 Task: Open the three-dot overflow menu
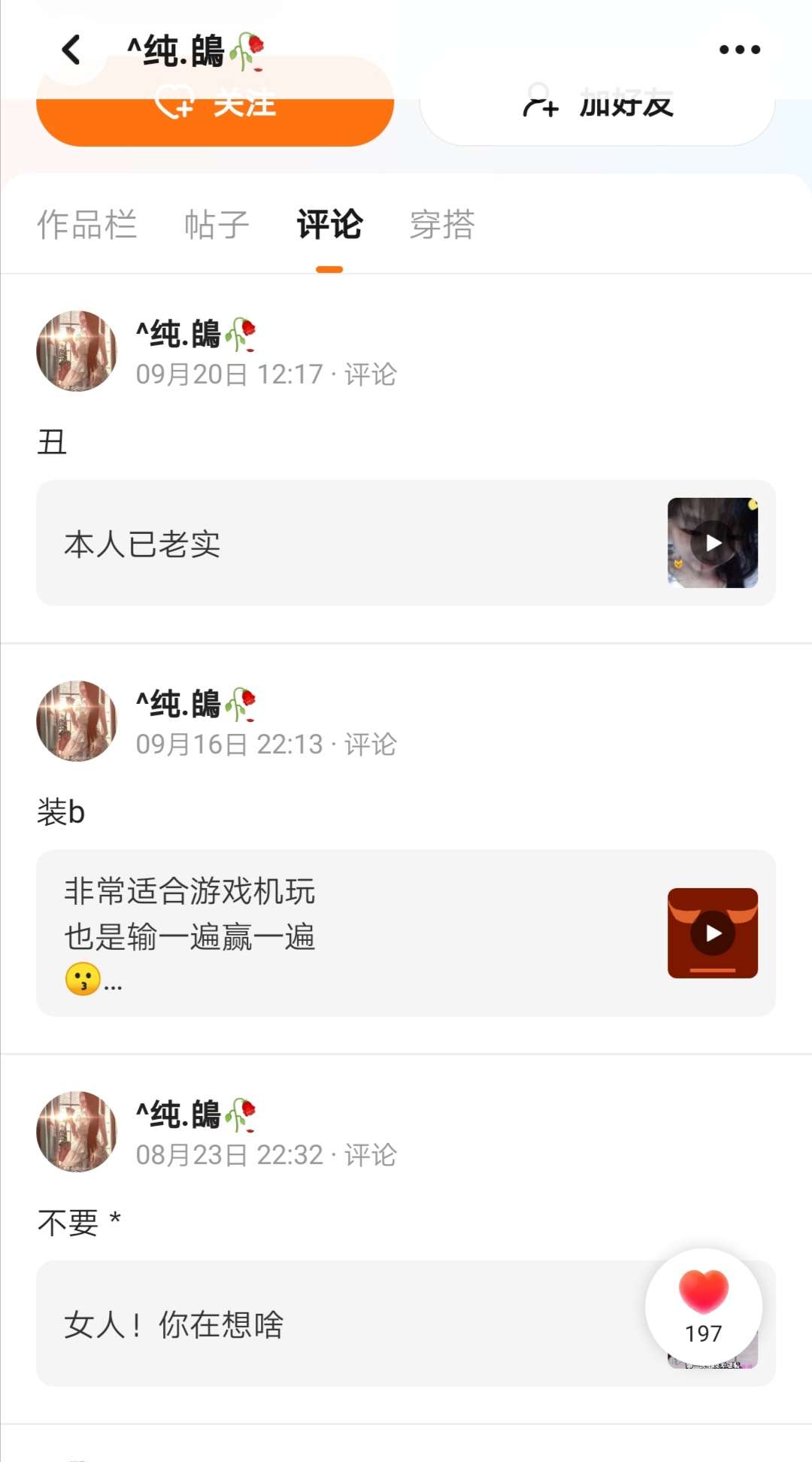click(739, 50)
